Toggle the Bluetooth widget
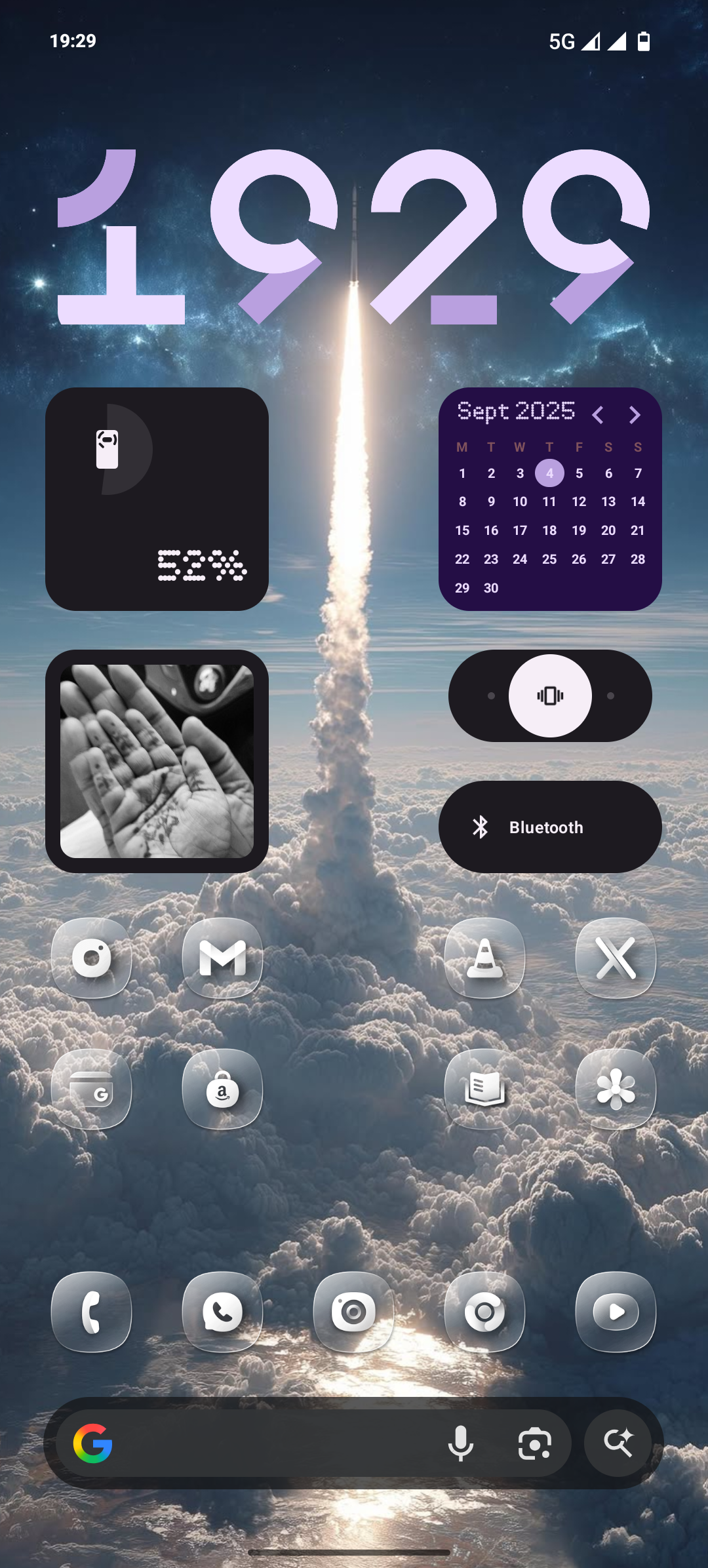The image size is (708, 1568). 550,827
